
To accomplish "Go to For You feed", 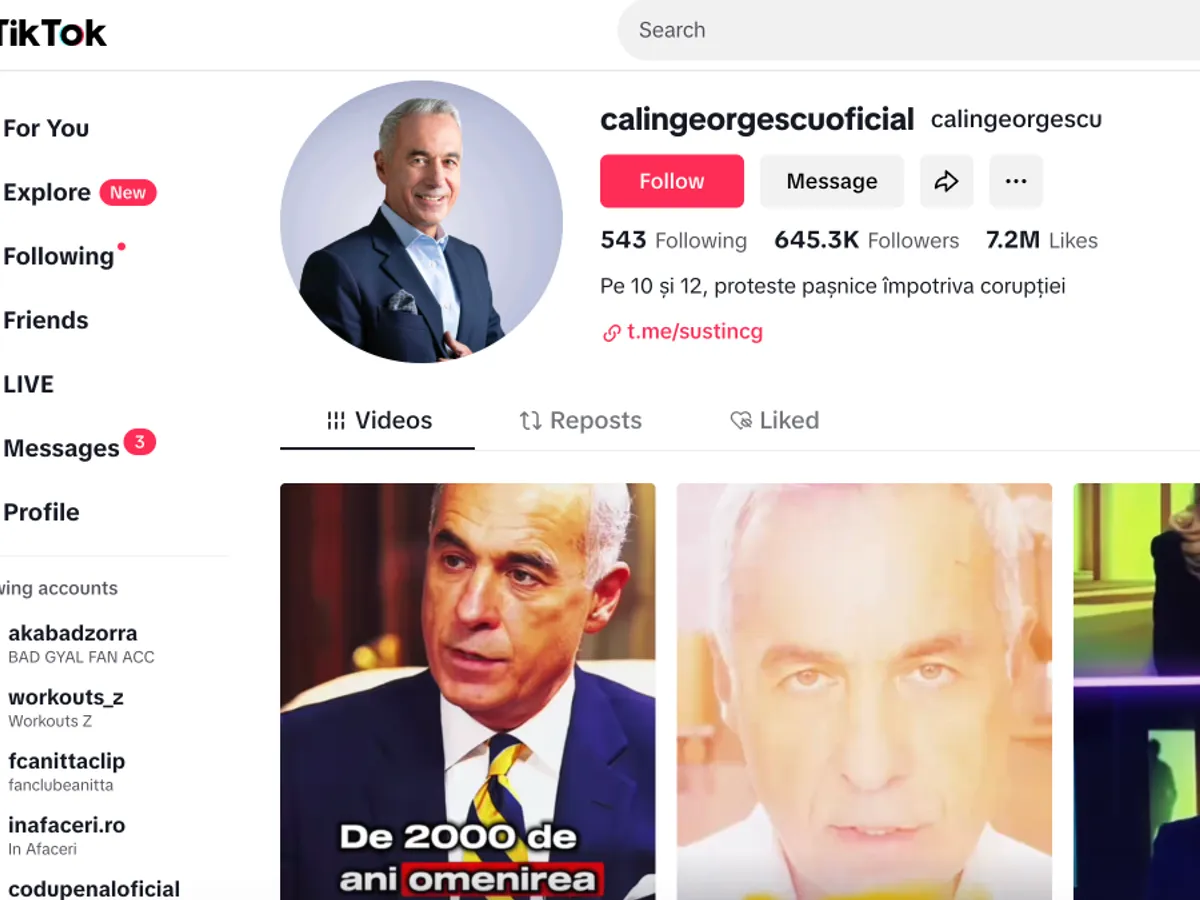I will 46,128.
